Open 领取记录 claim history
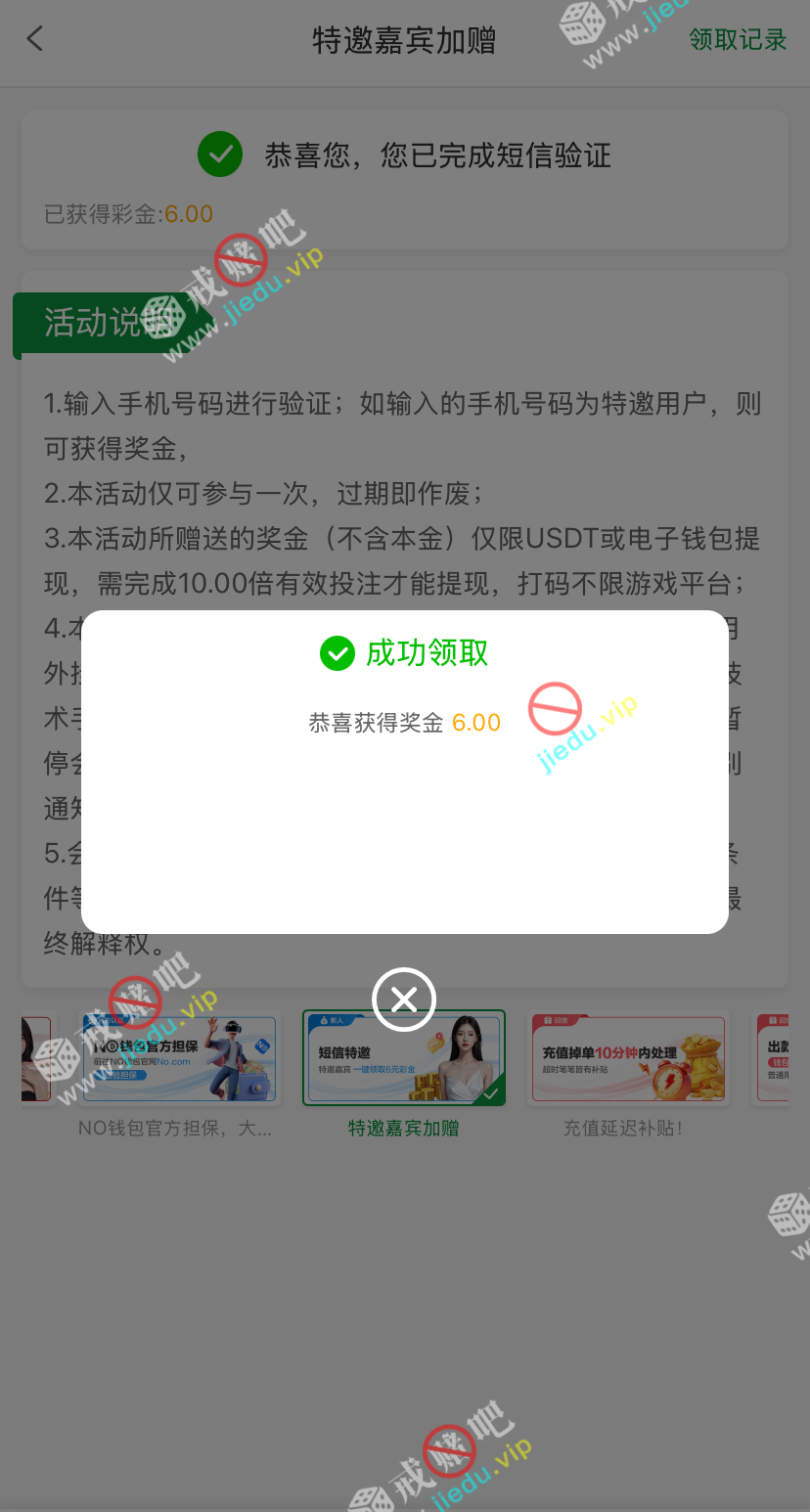 tap(738, 39)
